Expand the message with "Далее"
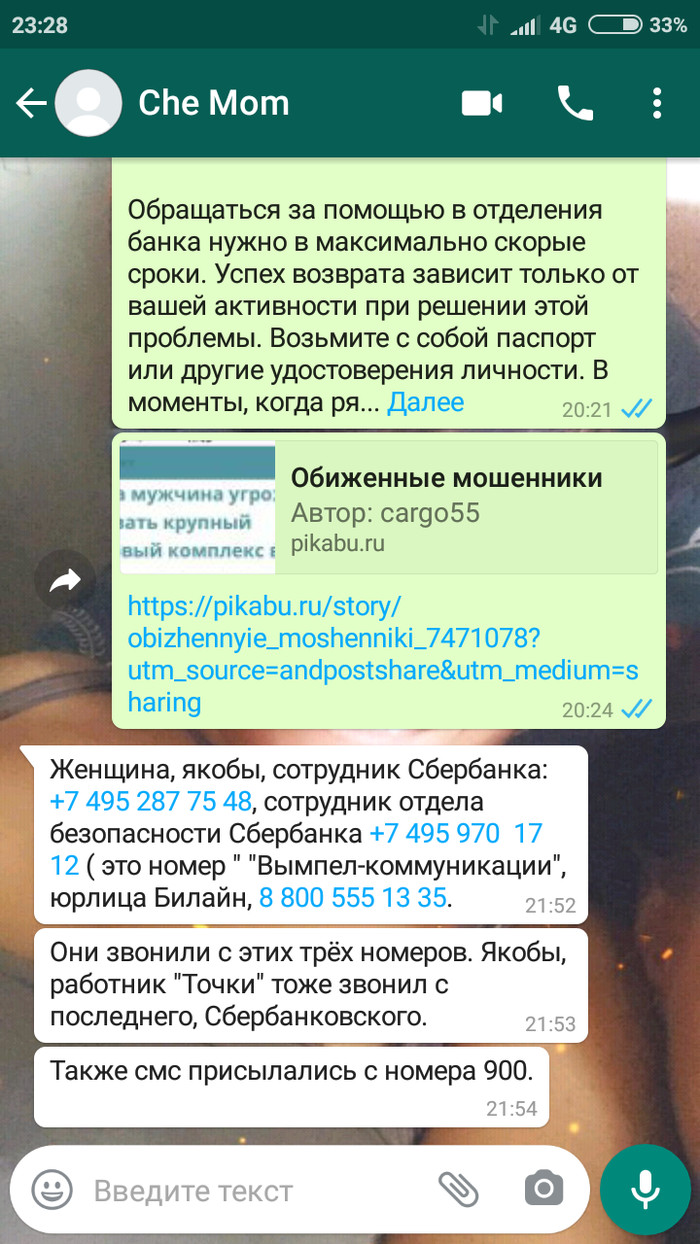 click(x=425, y=402)
